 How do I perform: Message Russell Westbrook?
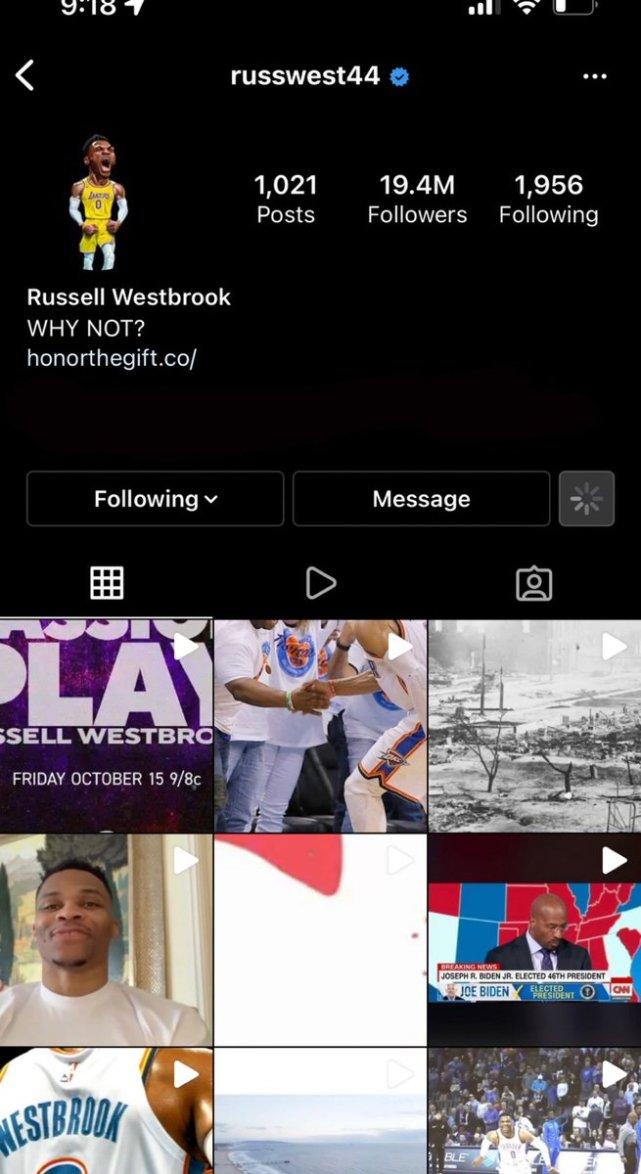421,499
